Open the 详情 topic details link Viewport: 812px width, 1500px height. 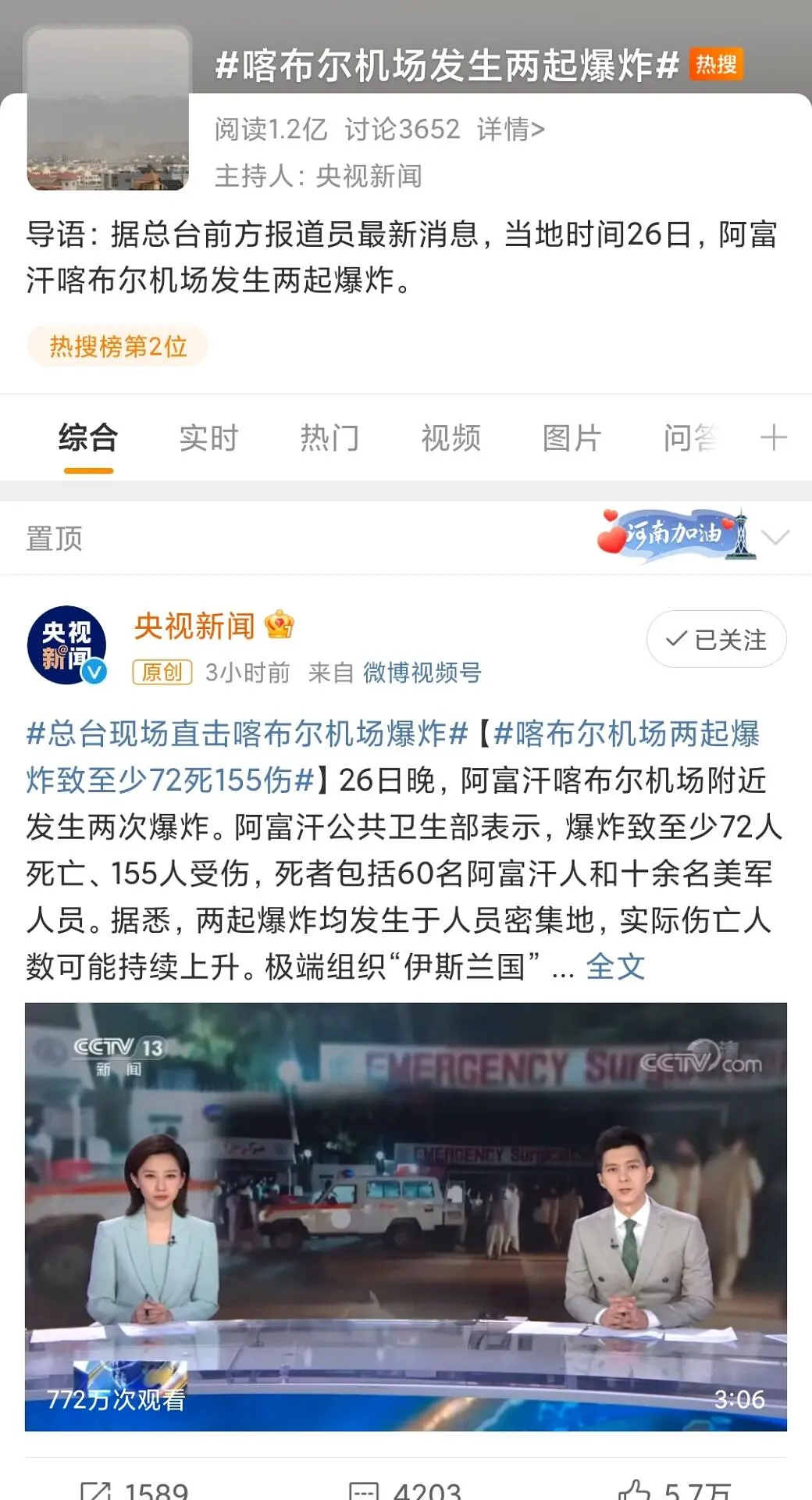point(510,129)
